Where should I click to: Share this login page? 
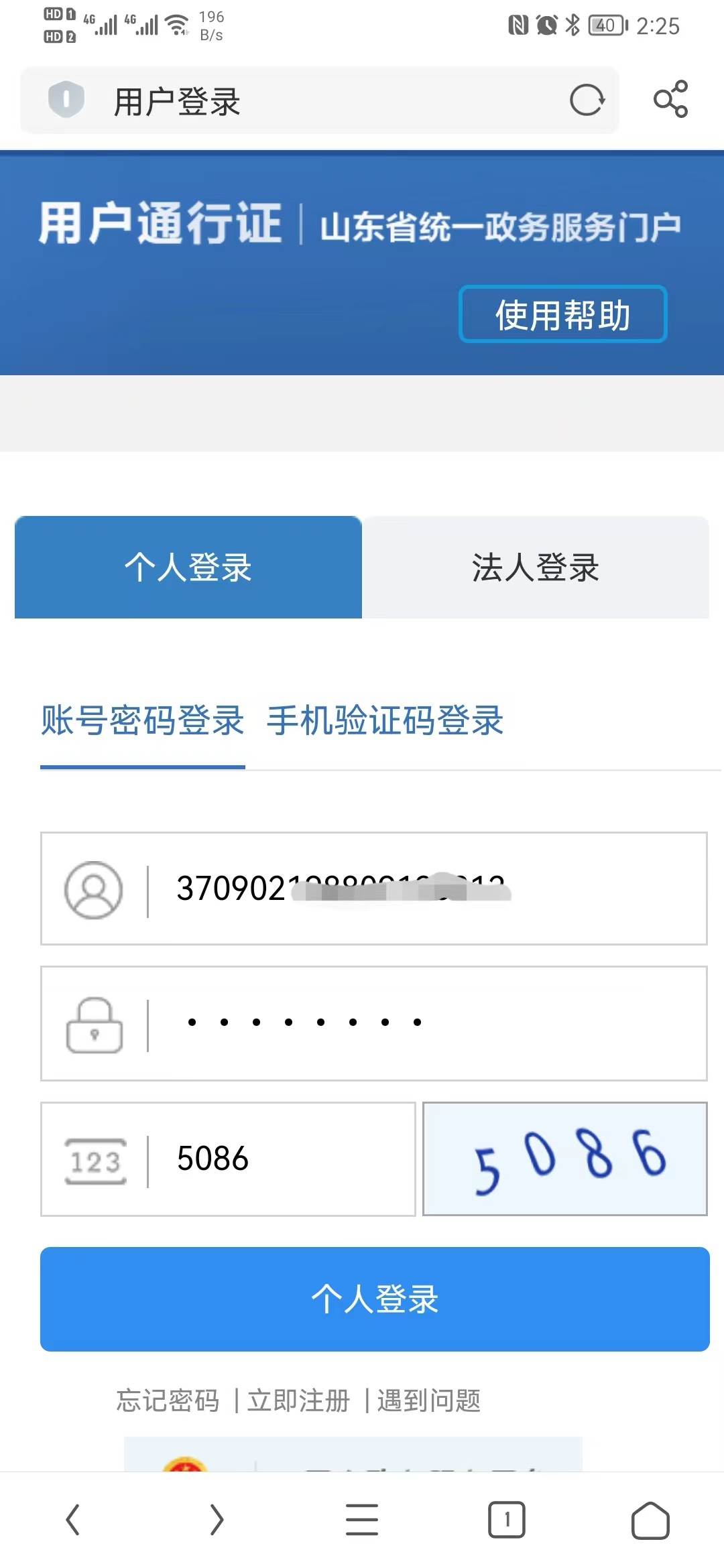tap(670, 99)
